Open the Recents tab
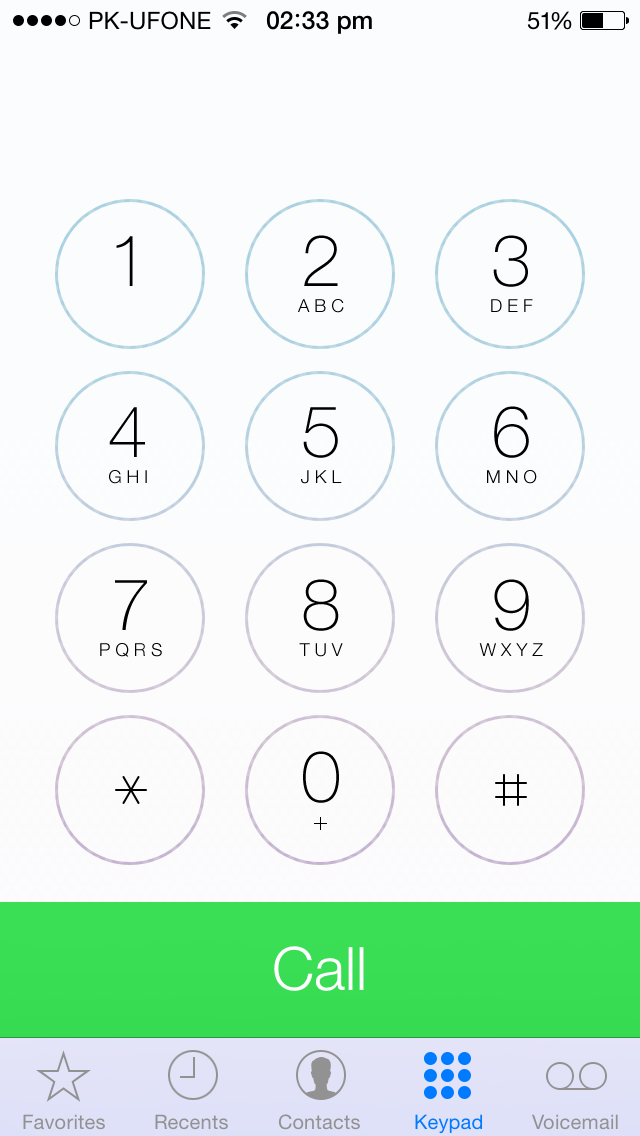Viewport: 640px width, 1136px height. point(192,1090)
